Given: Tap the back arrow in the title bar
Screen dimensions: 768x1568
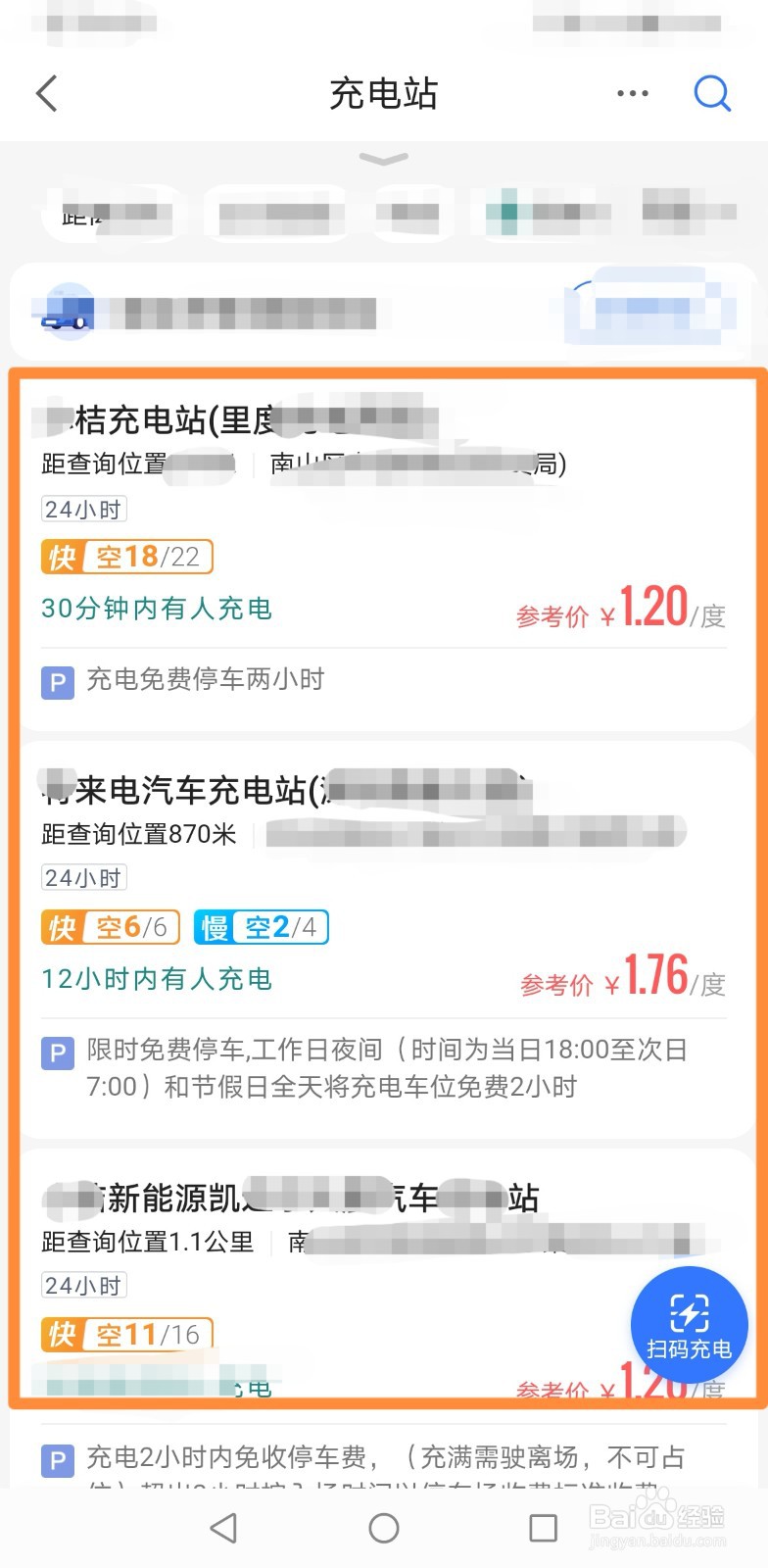Looking at the screenshot, I should [x=46, y=93].
